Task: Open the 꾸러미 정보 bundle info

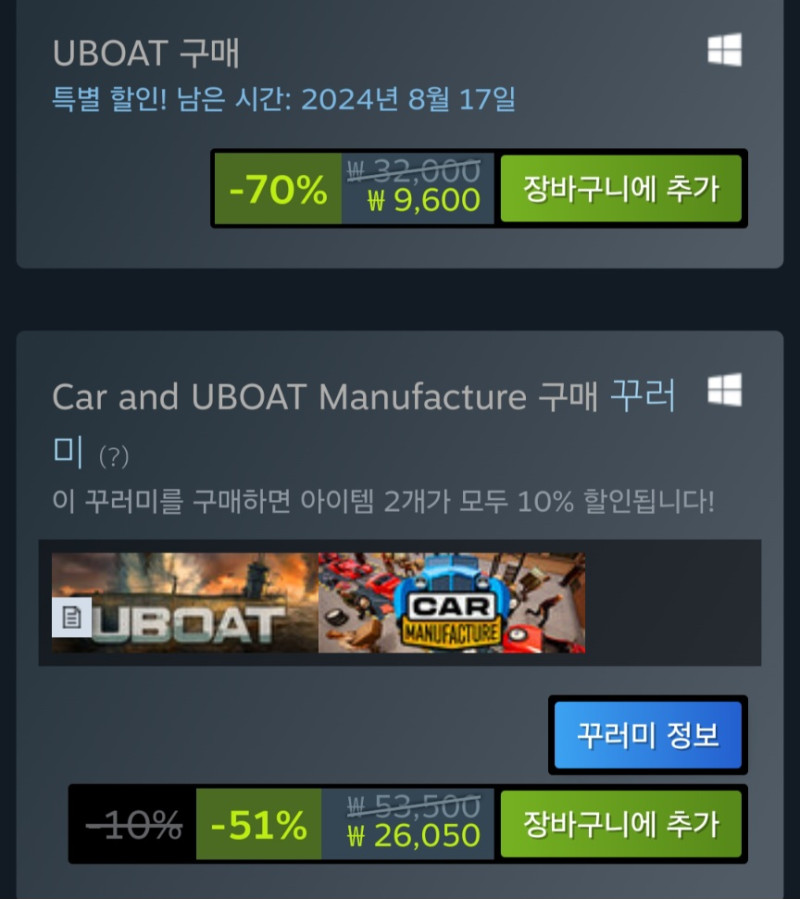Action: click(647, 736)
